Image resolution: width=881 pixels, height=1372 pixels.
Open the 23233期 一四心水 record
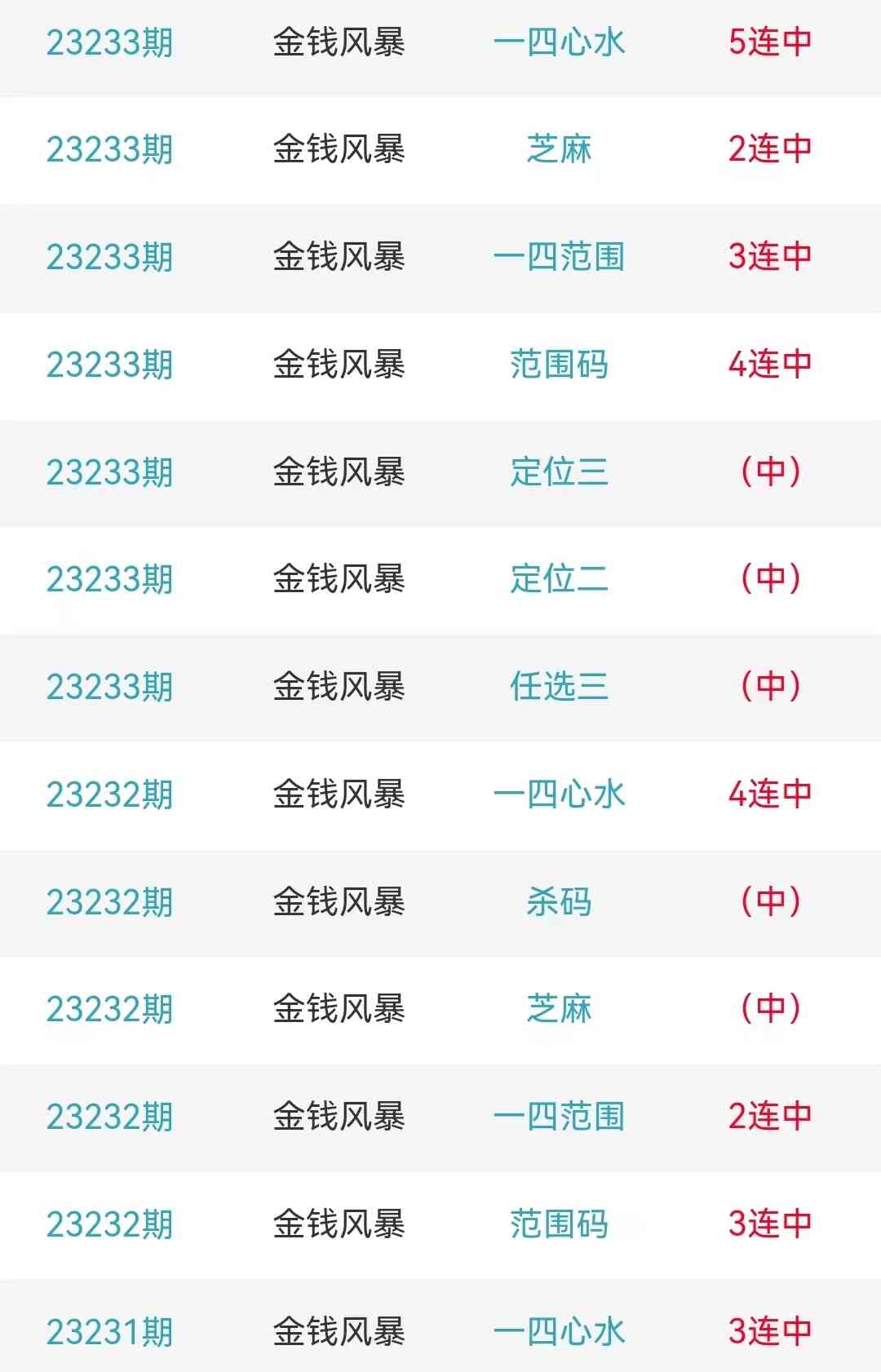click(x=559, y=42)
